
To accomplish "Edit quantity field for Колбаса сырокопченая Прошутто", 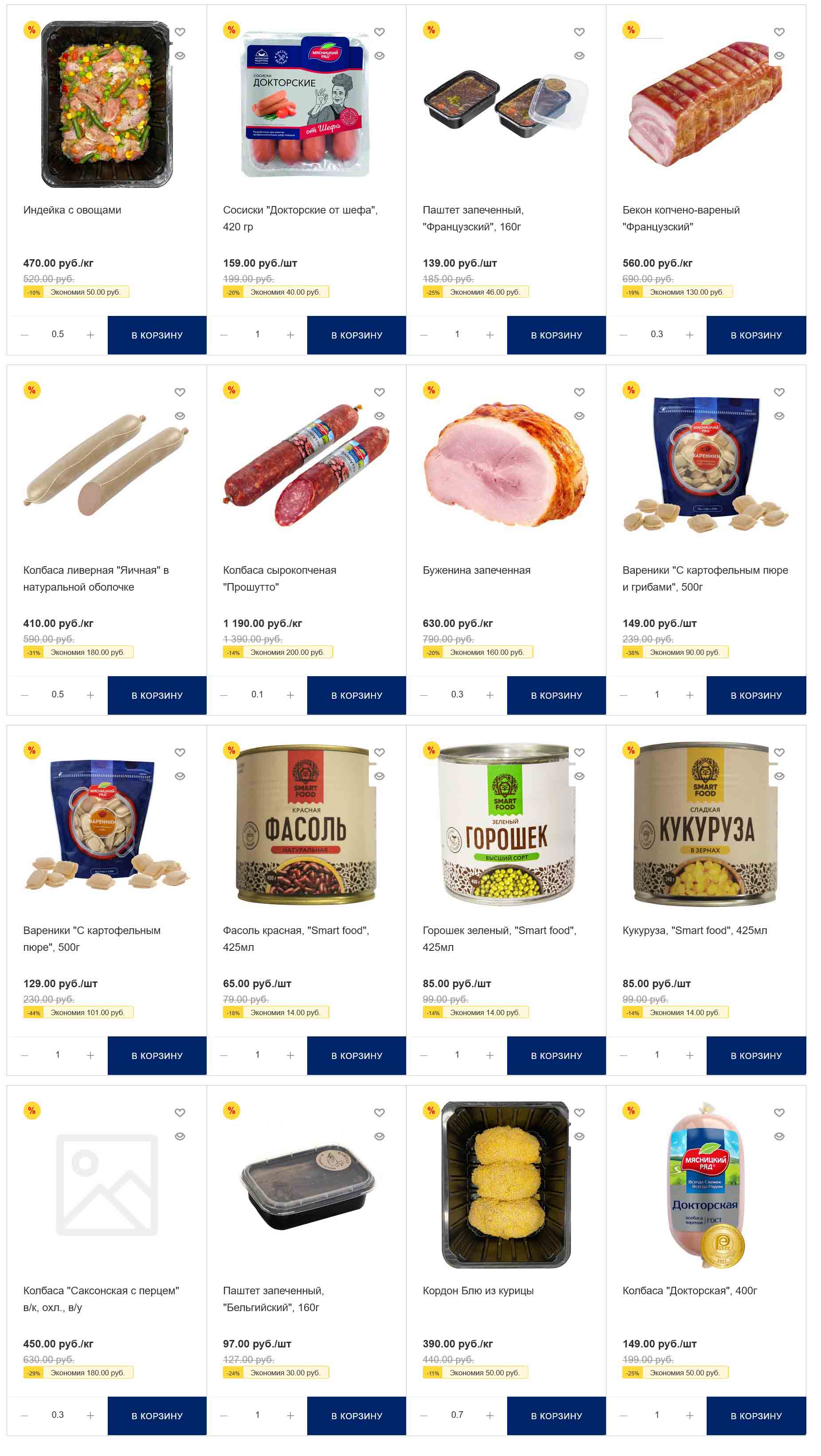I will tap(257, 695).
